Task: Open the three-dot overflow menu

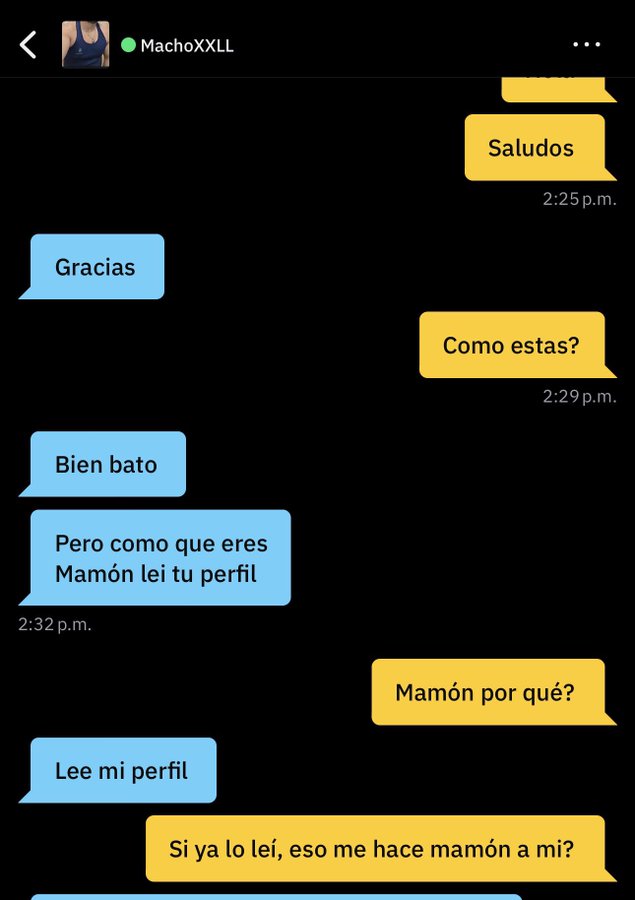Action: 586,44
